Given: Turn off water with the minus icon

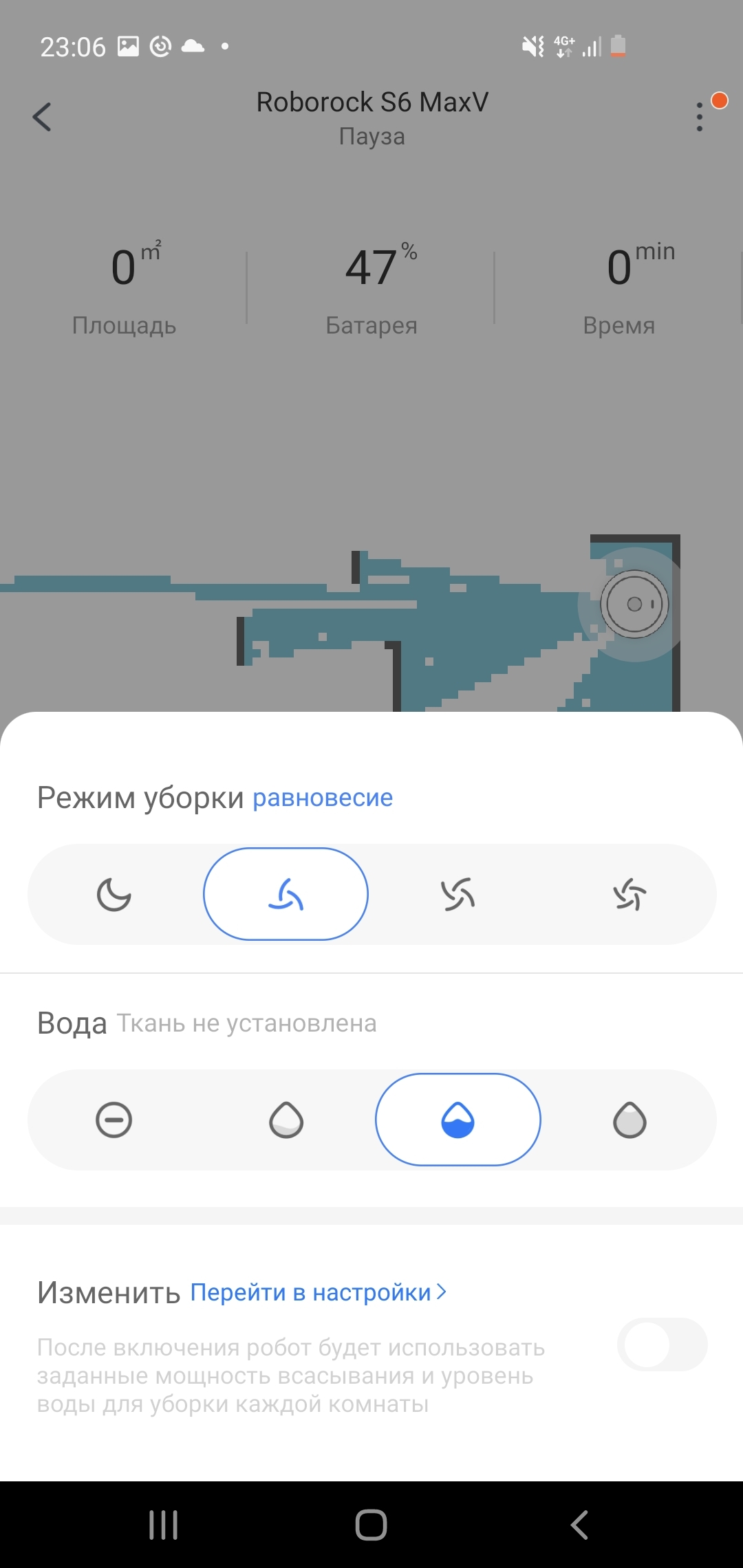Looking at the screenshot, I should (x=114, y=1120).
